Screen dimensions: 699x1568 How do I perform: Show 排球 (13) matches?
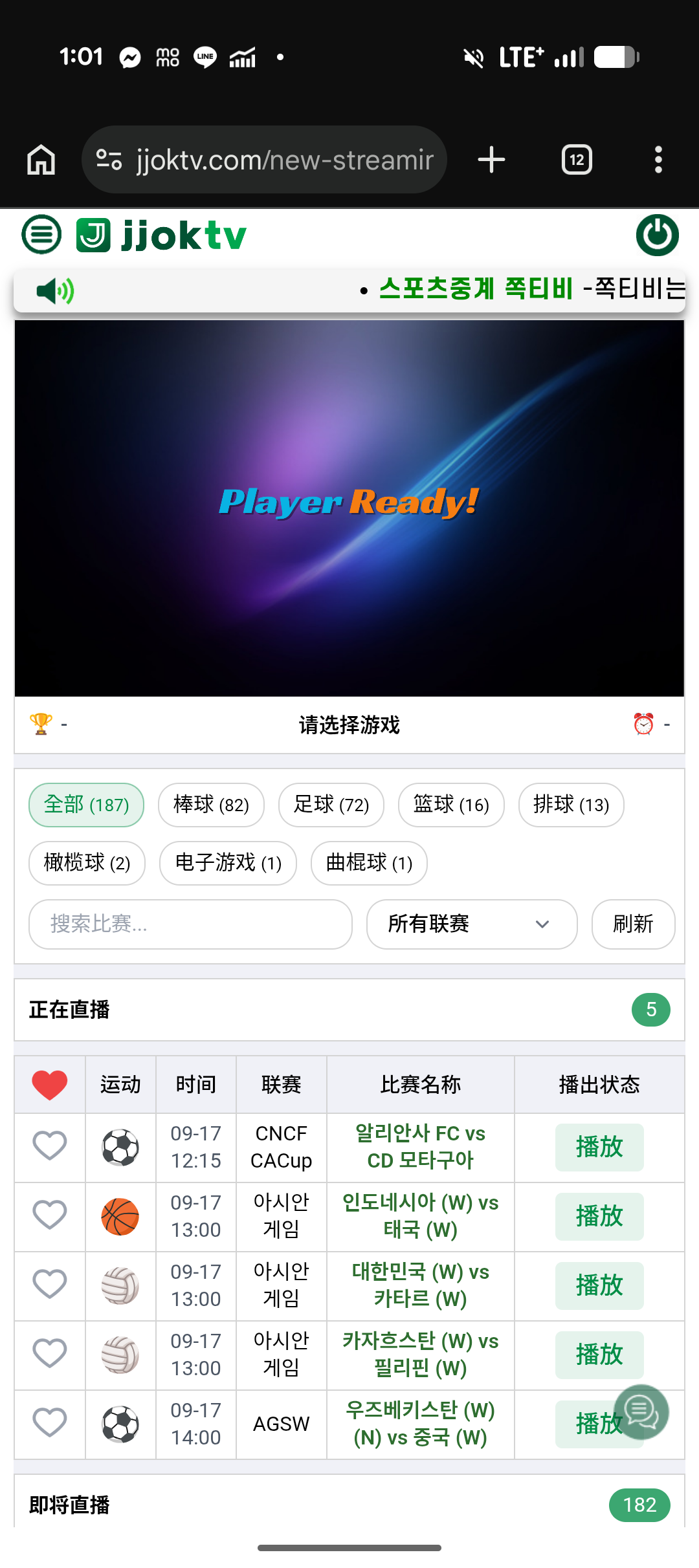tap(571, 805)
